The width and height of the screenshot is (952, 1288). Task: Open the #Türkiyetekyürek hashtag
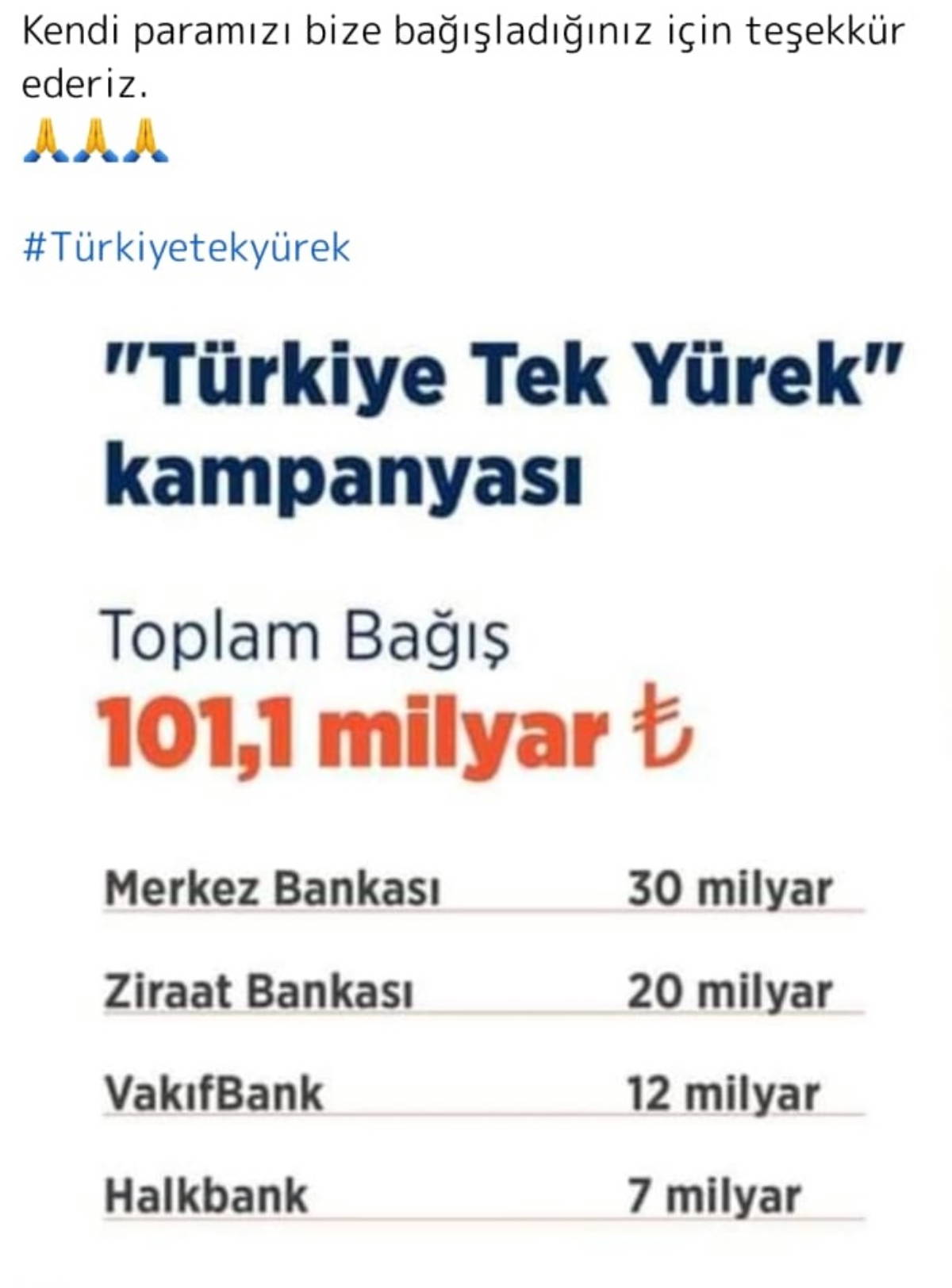[x=186, y=248]
